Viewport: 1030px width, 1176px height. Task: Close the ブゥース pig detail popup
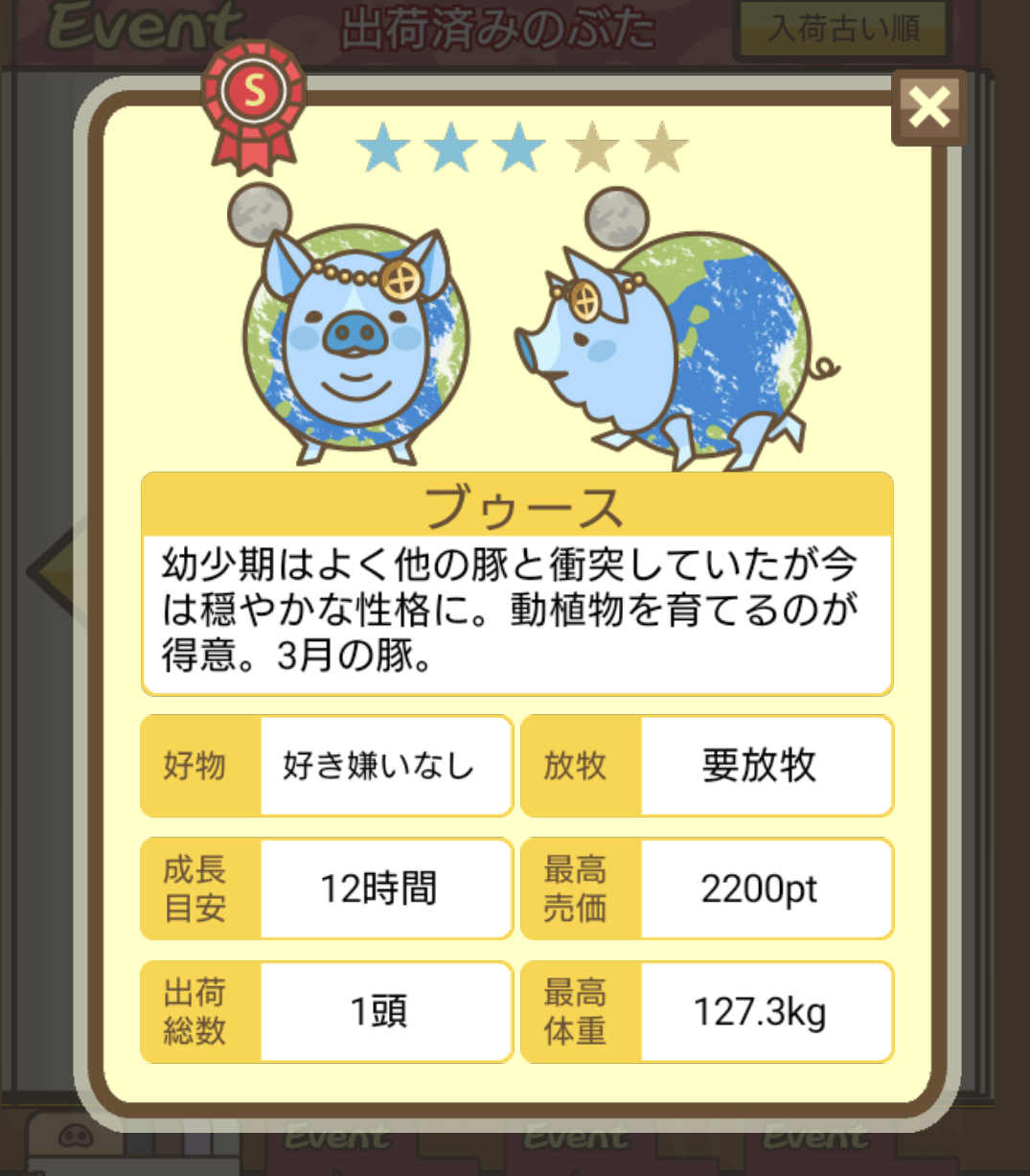pyautogui.click(x=928, y=107)
